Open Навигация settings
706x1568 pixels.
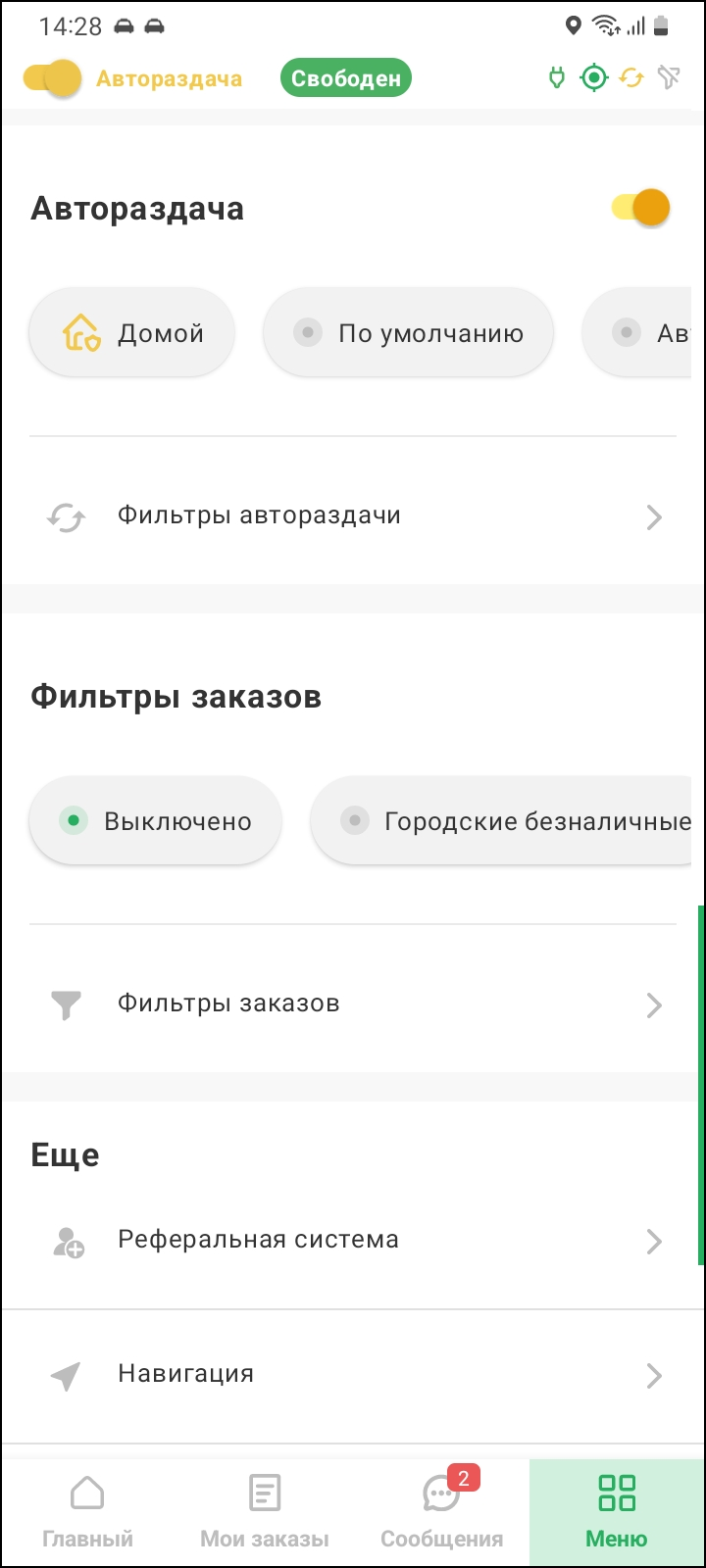click(353, 1374)
